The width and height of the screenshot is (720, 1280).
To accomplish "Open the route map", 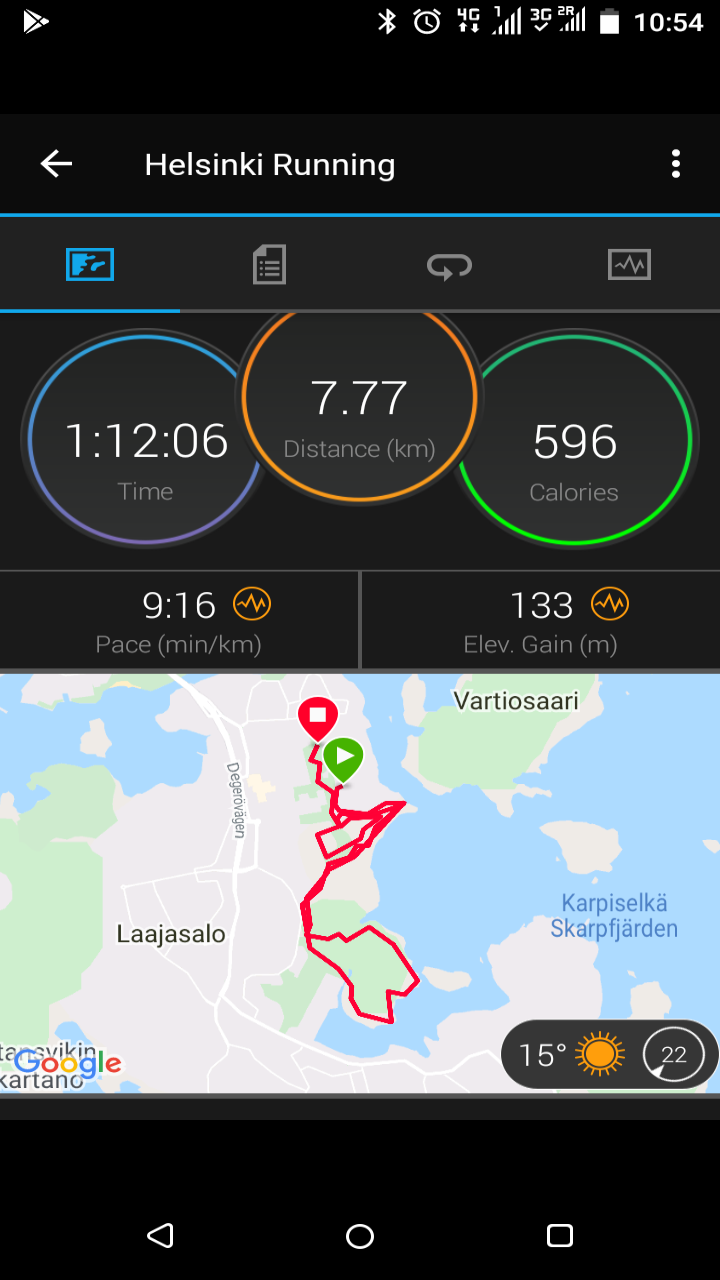I will [x=360, y=883].
